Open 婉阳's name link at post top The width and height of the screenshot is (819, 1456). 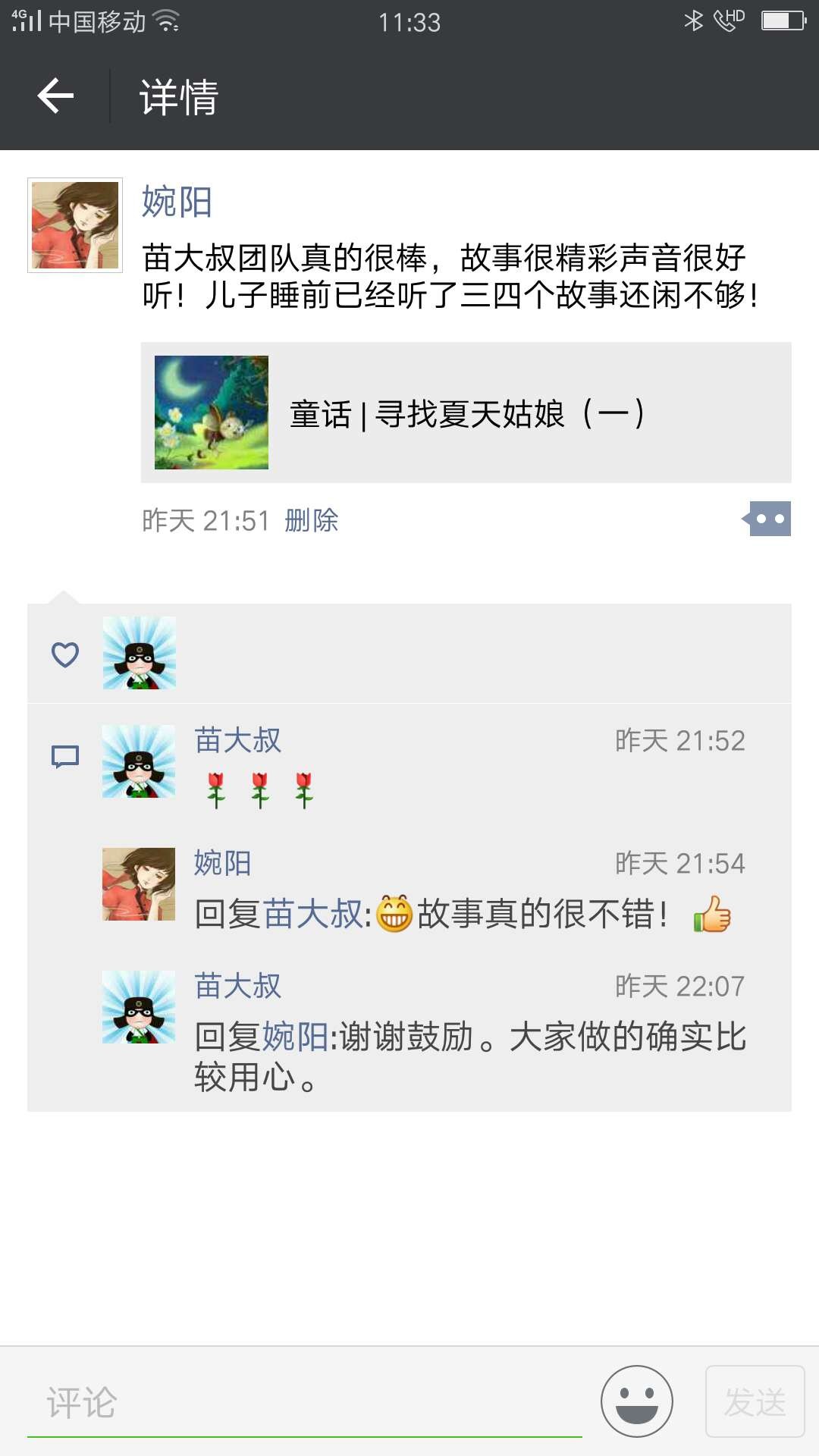176,202
